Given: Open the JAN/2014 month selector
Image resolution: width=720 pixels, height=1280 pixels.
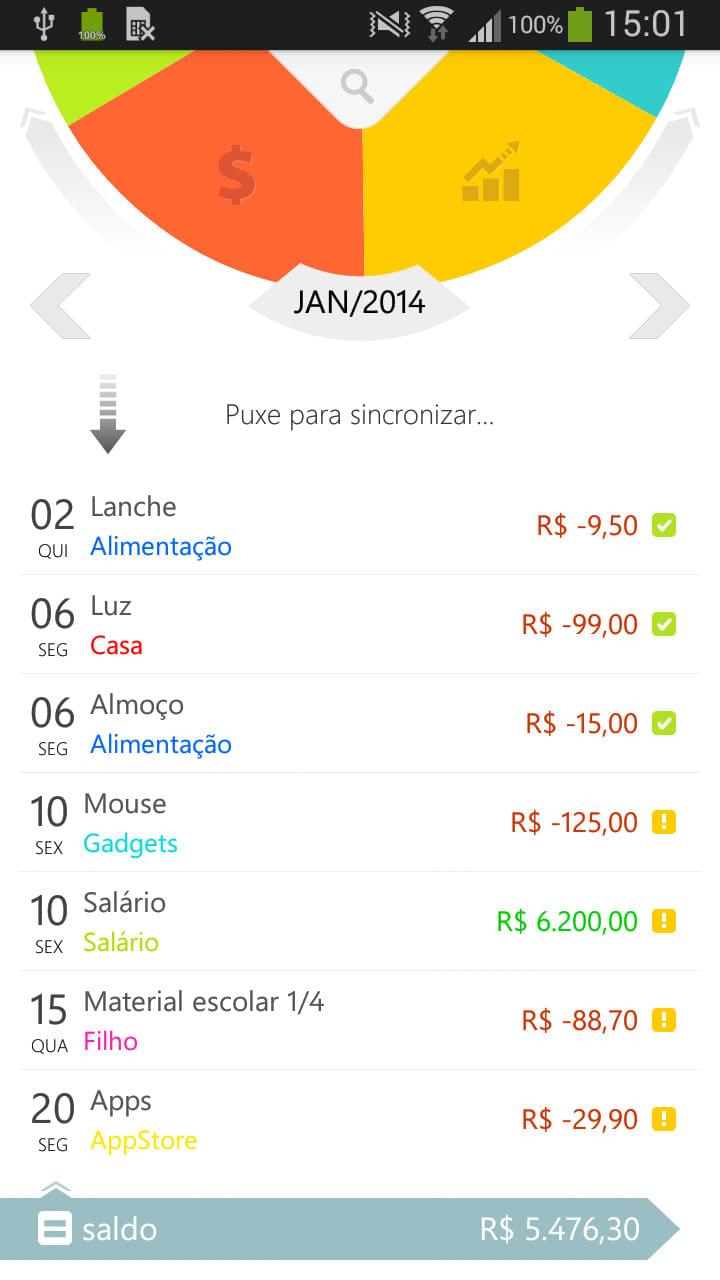Looking at the screenshot, I should pyautogui.click(x=359, y=302).
